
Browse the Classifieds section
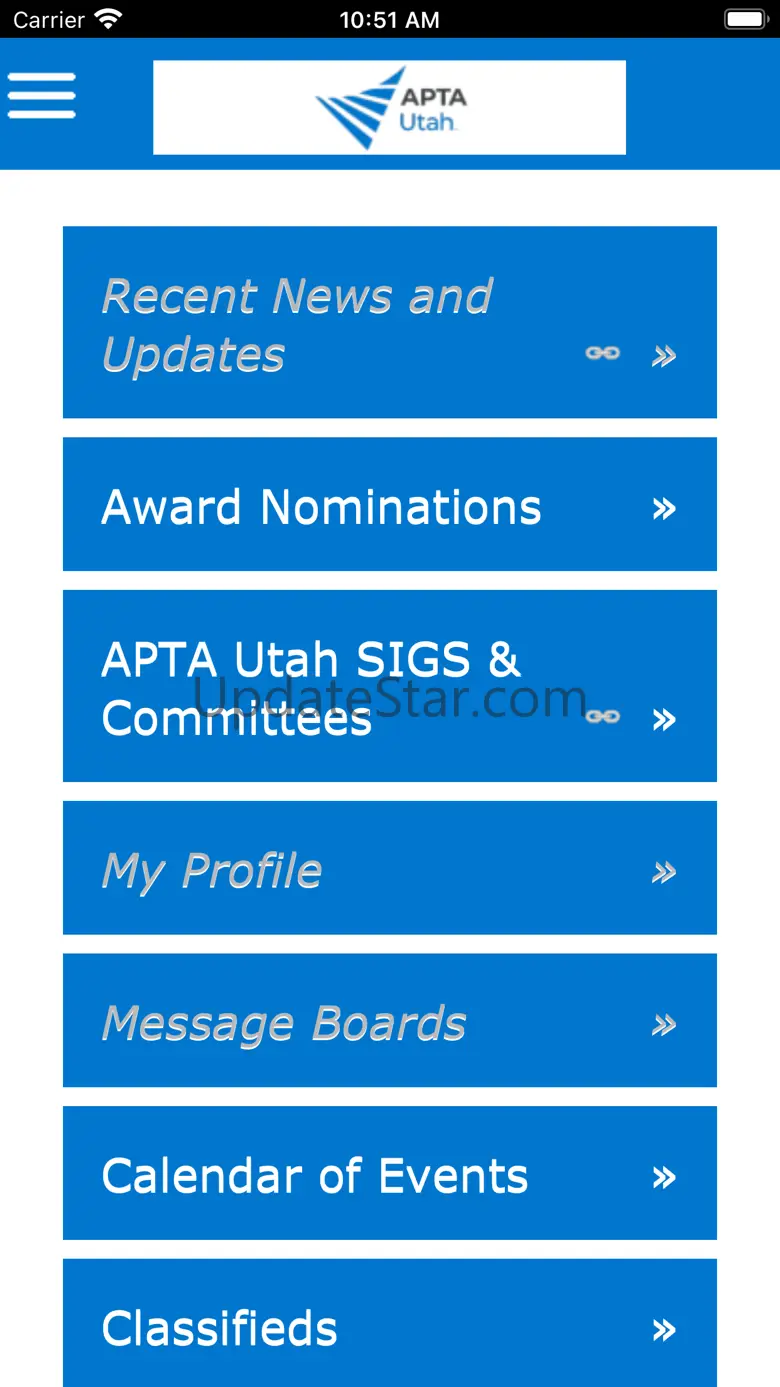click(389, 1325)
